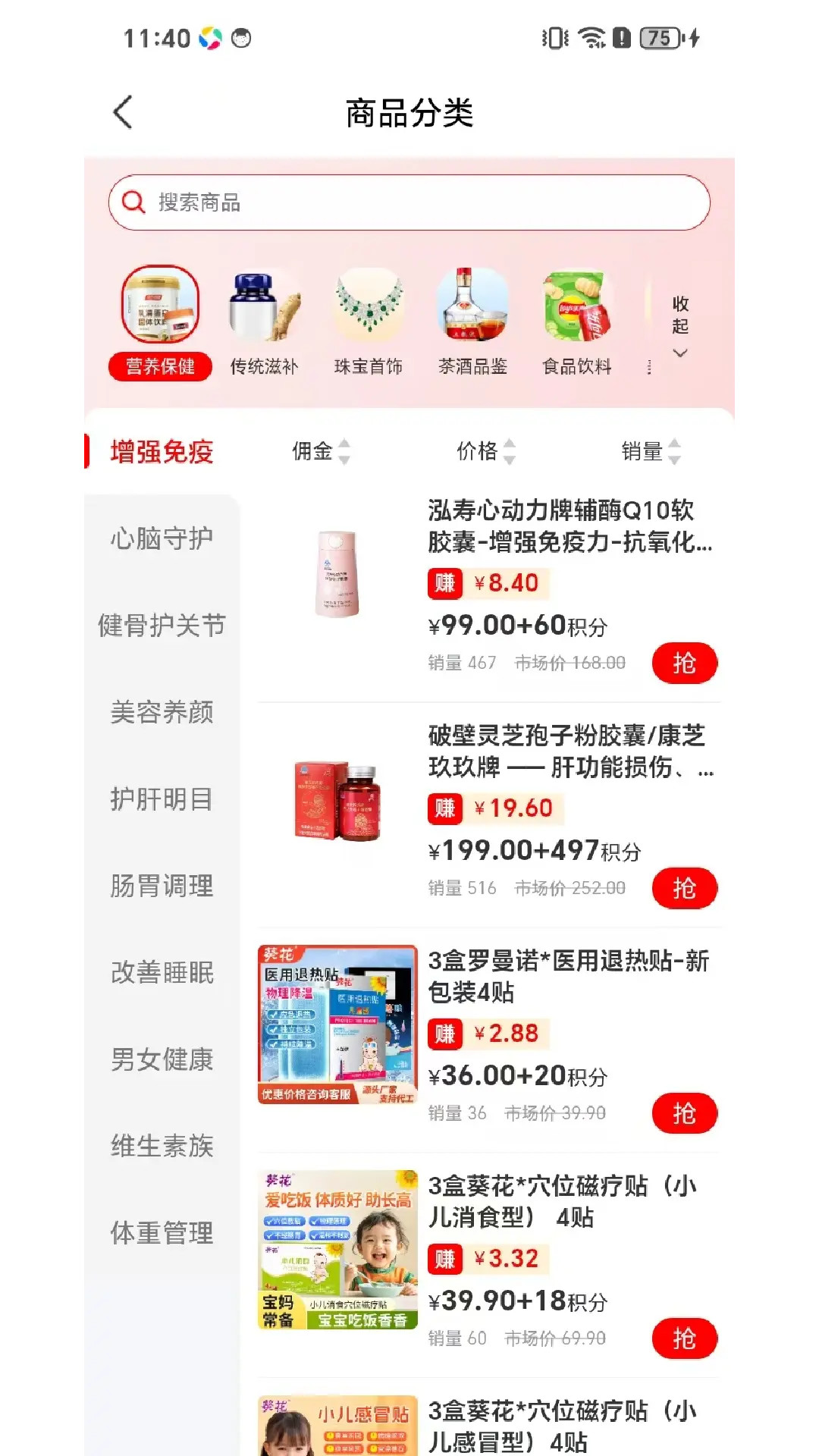Go back from 商品分类 page
819x1456 pixels.
[123, 112]
